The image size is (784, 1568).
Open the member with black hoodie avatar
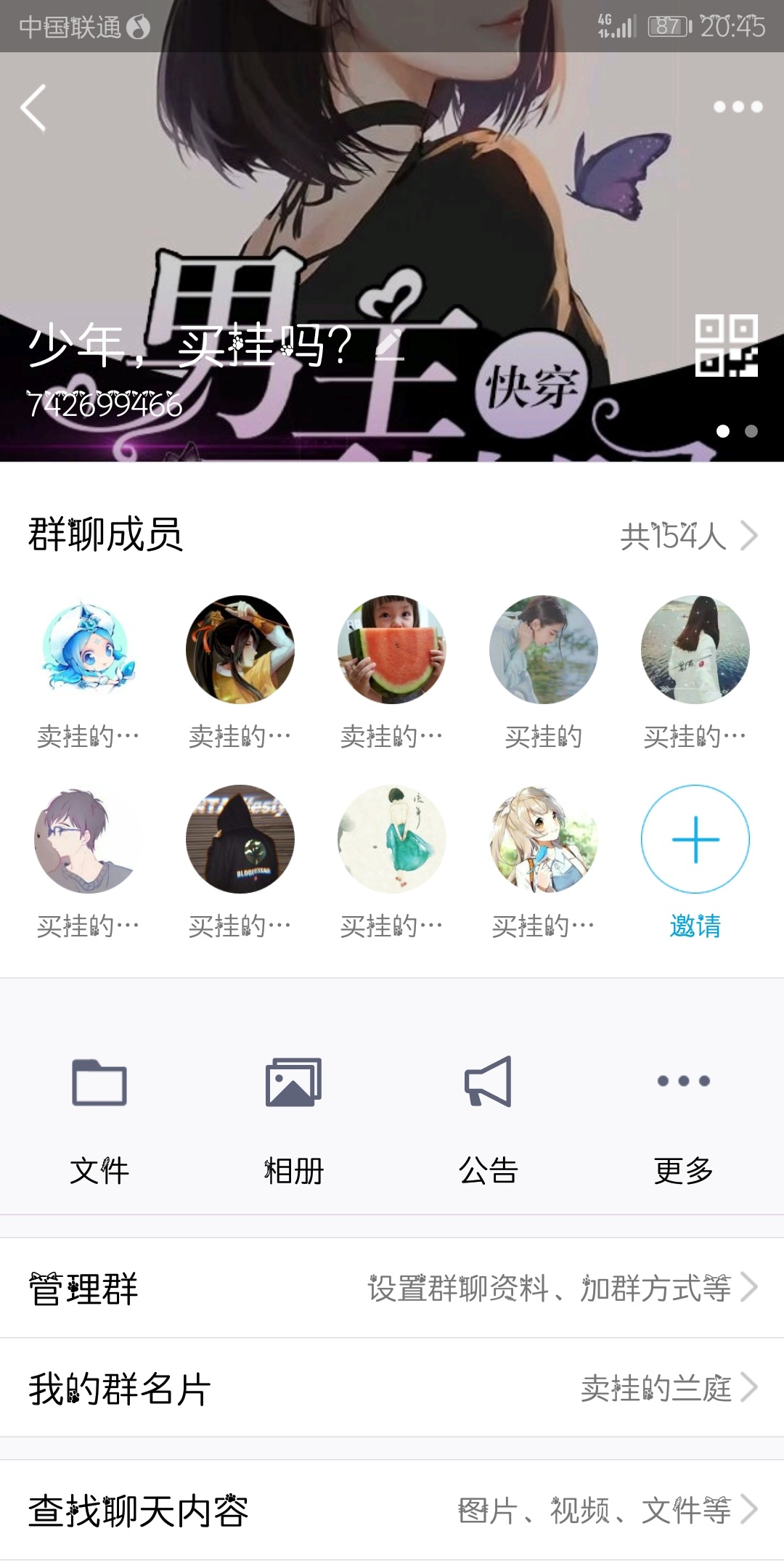point(240,839)
